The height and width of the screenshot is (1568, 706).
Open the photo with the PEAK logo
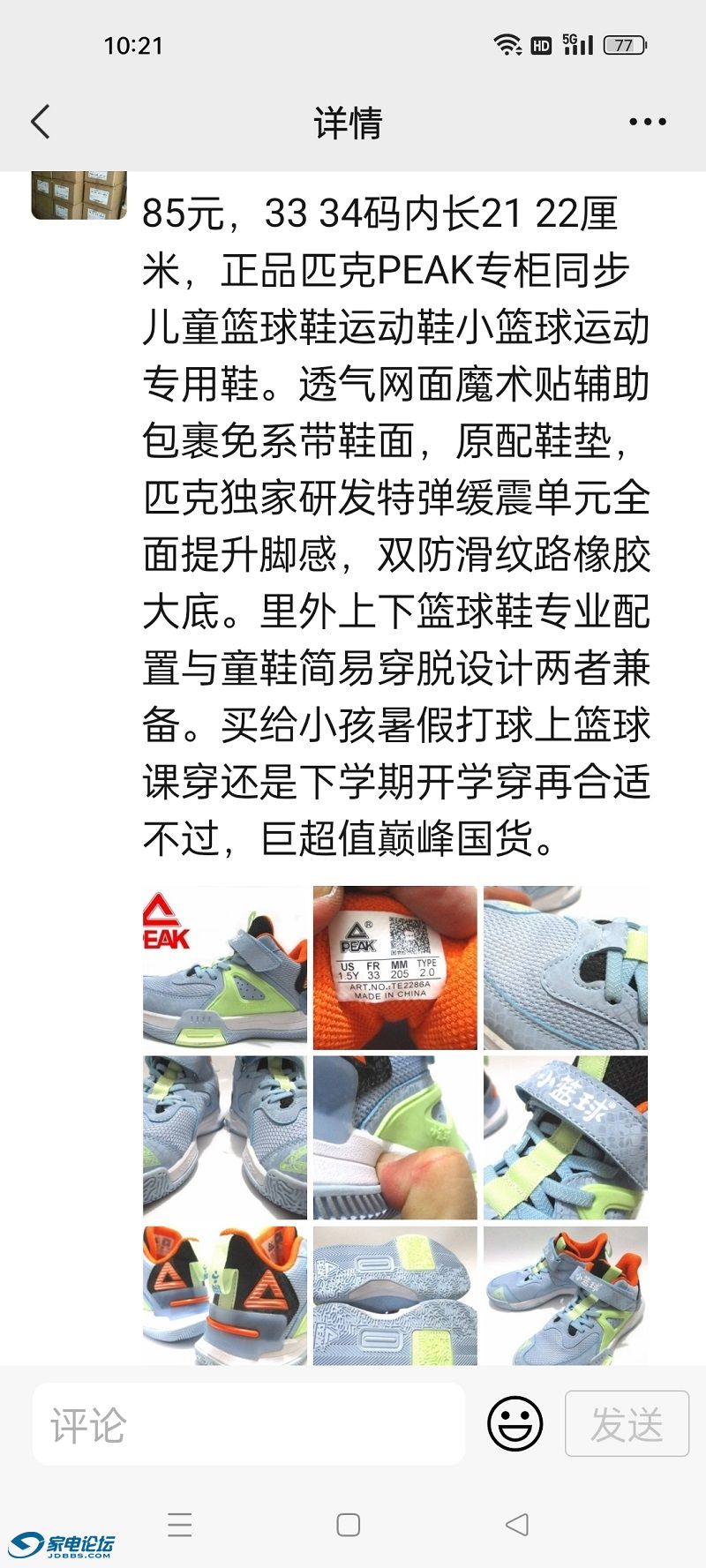(x=225, y=968)
